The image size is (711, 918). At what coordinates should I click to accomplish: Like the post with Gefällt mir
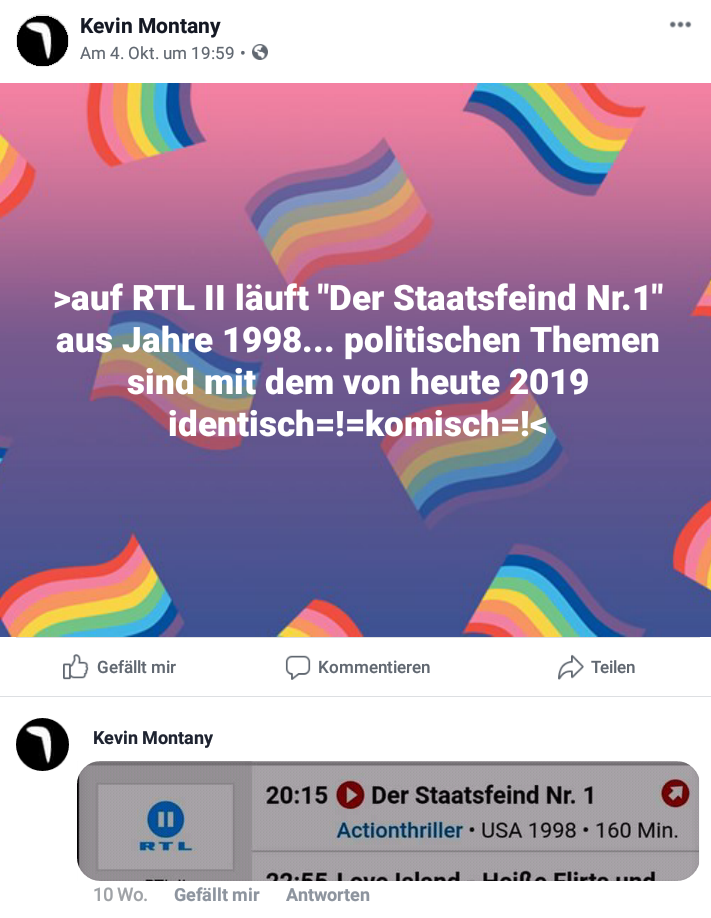119,667
